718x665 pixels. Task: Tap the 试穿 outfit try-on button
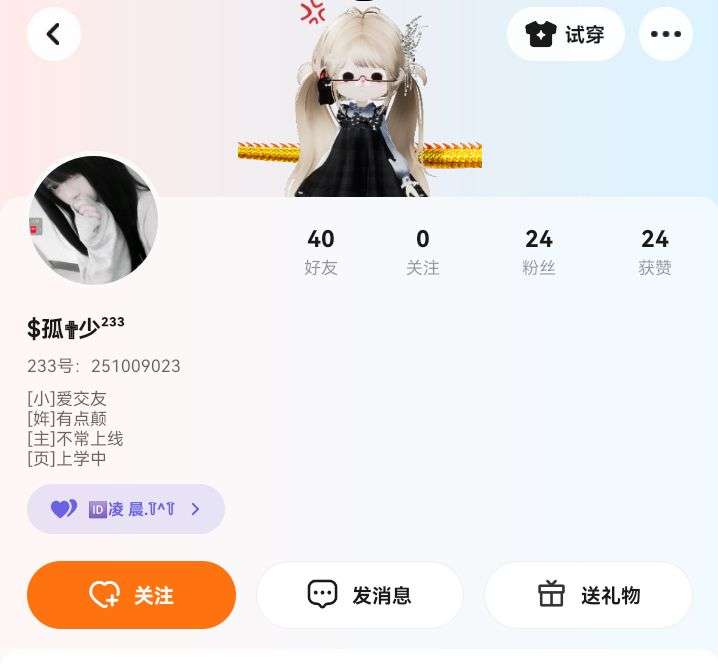point(566,35)
